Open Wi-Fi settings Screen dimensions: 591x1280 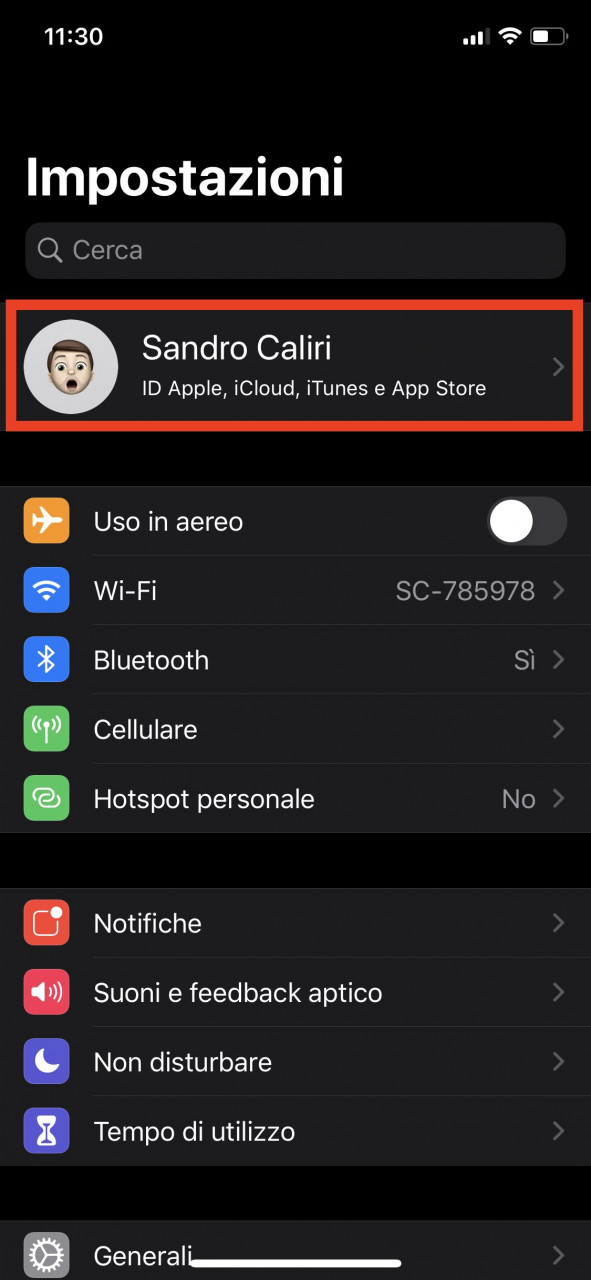pos(295,591)
